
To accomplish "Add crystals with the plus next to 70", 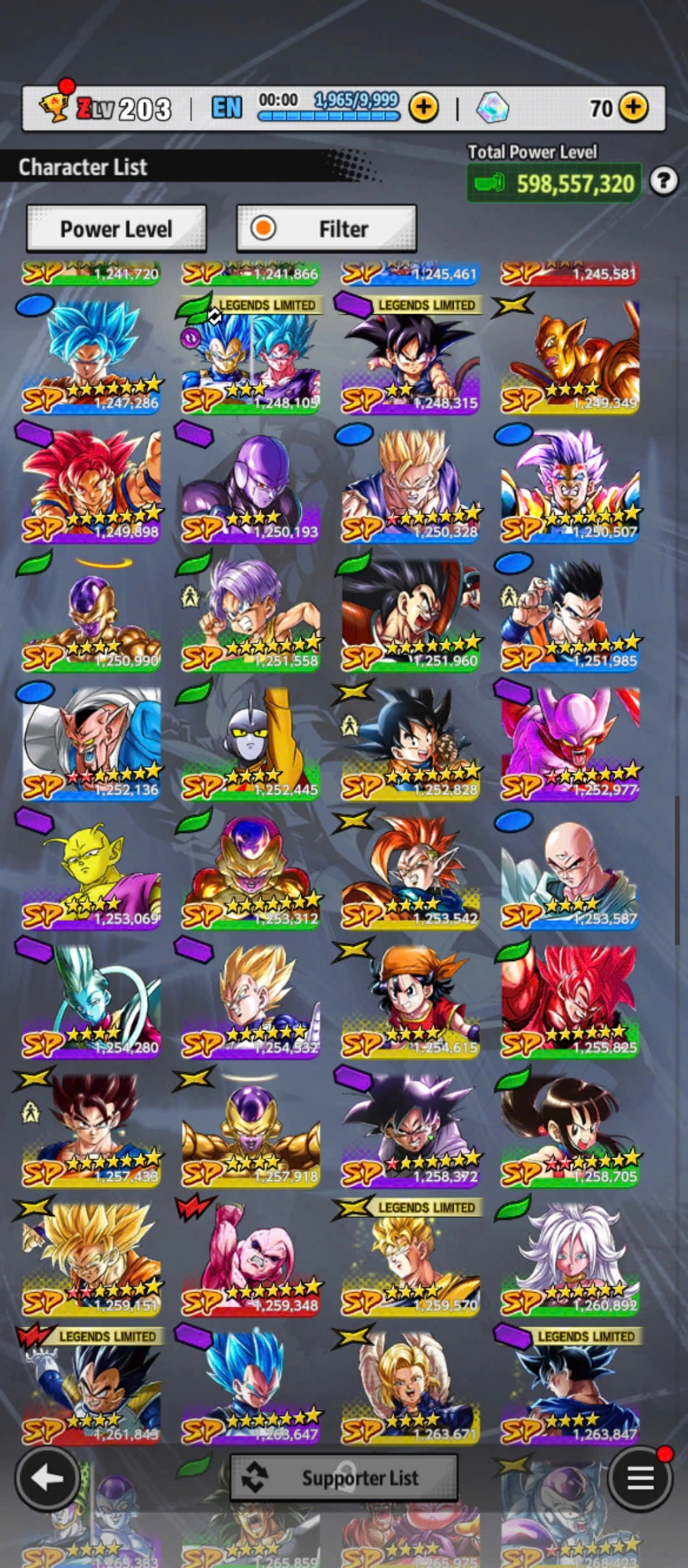I will point(633,108).
